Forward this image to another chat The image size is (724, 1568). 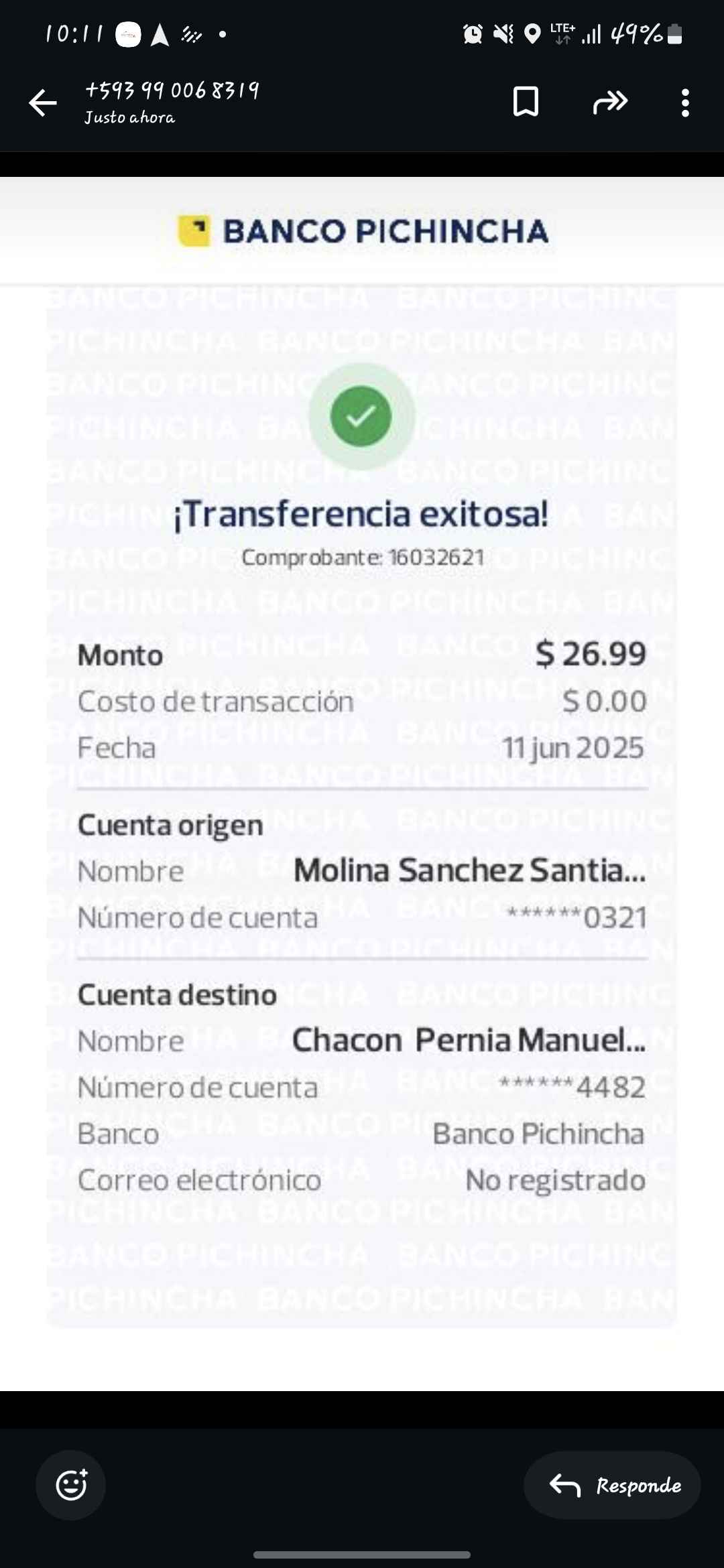pos(610,102)
